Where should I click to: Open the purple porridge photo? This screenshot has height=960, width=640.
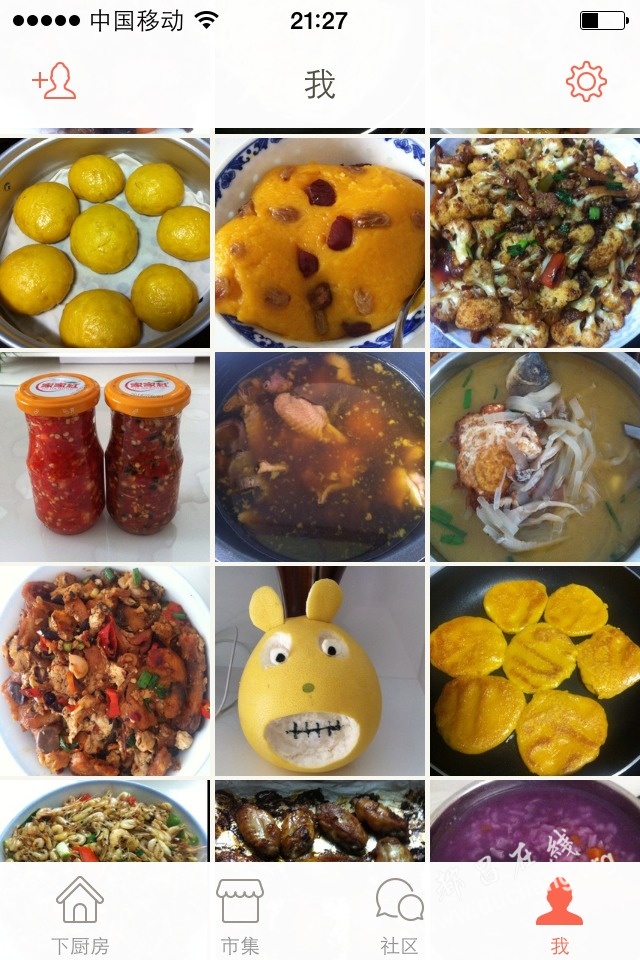[535, 822]
